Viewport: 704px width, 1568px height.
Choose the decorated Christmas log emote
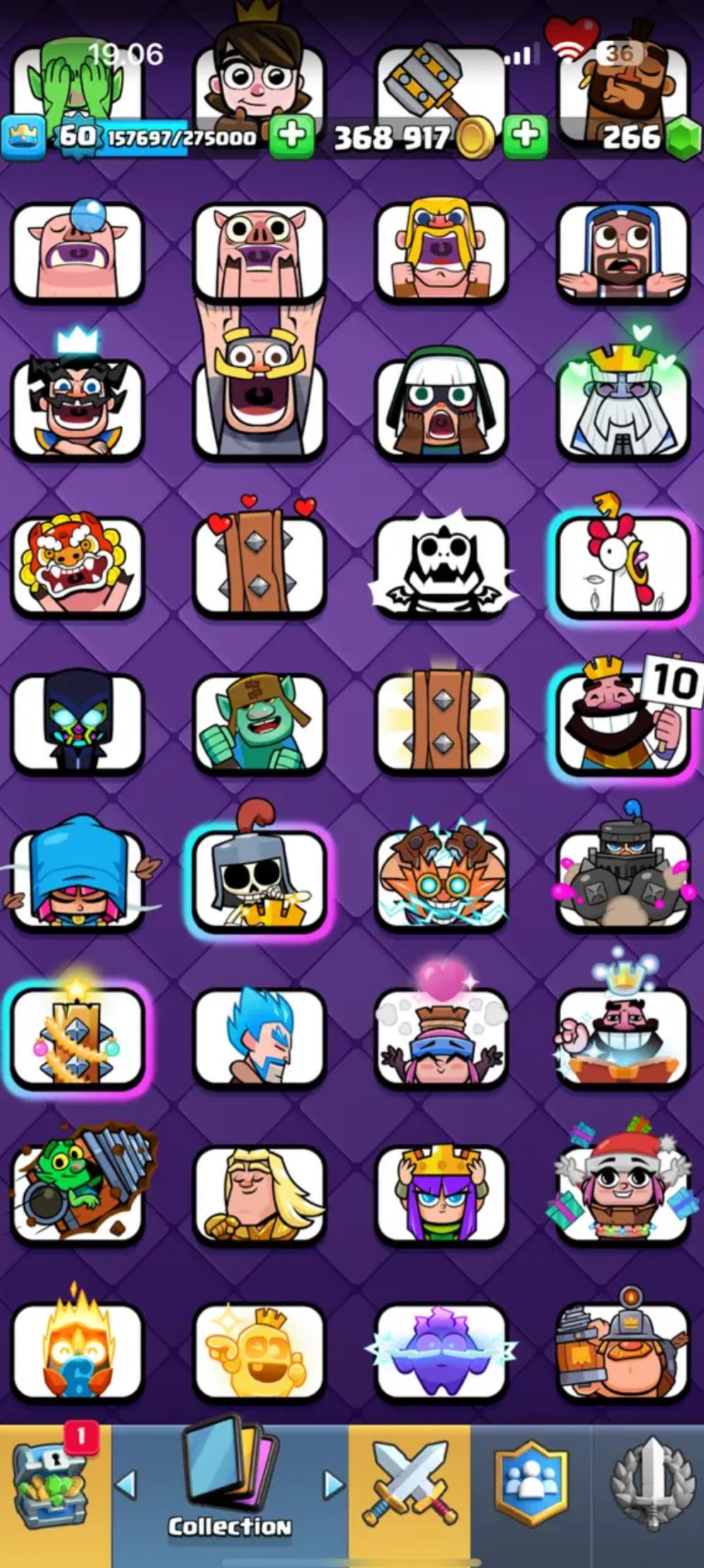(x=76, y=1036)
